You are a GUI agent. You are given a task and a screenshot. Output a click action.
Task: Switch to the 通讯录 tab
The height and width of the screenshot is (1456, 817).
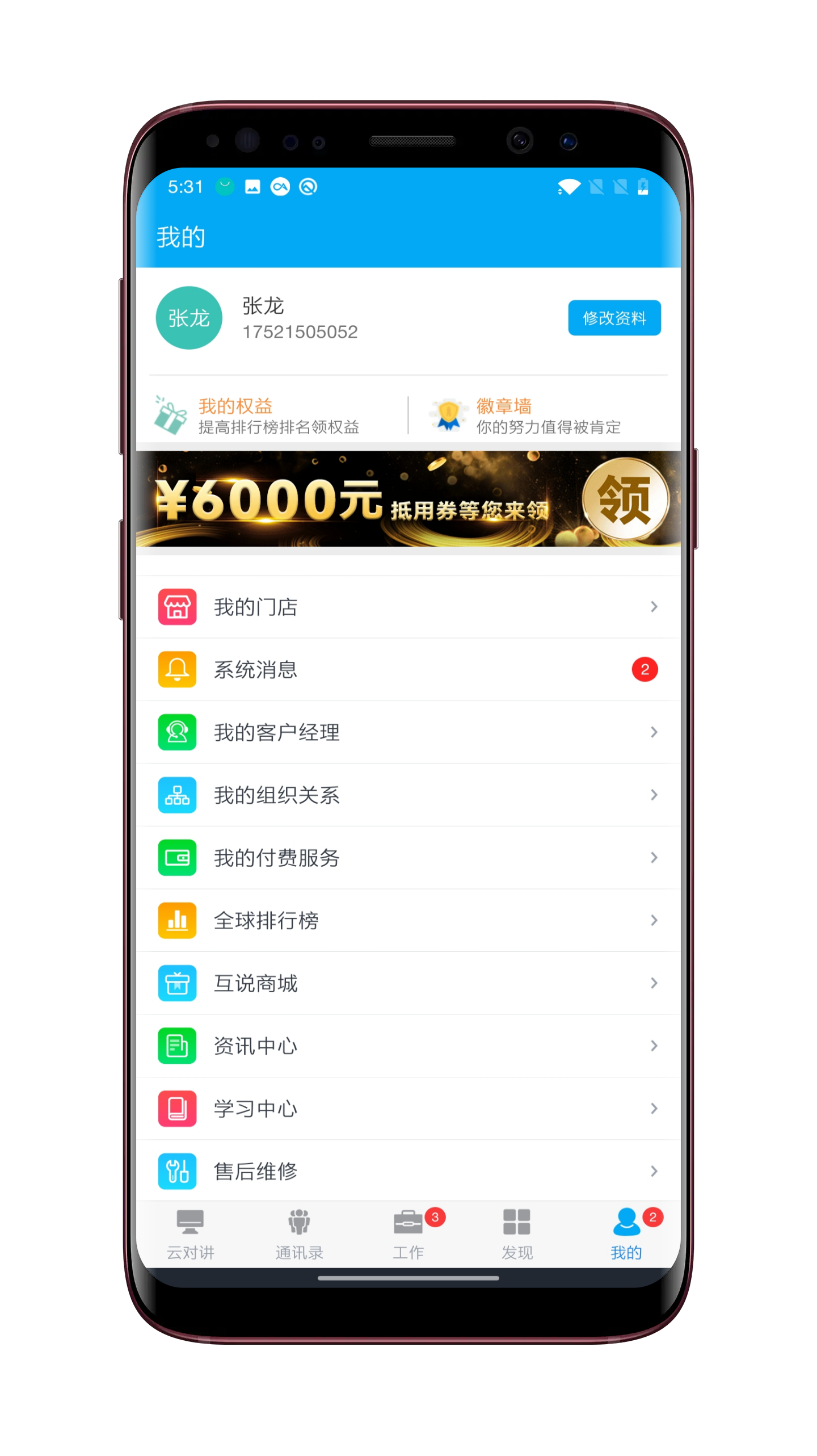coord(299,1233)
